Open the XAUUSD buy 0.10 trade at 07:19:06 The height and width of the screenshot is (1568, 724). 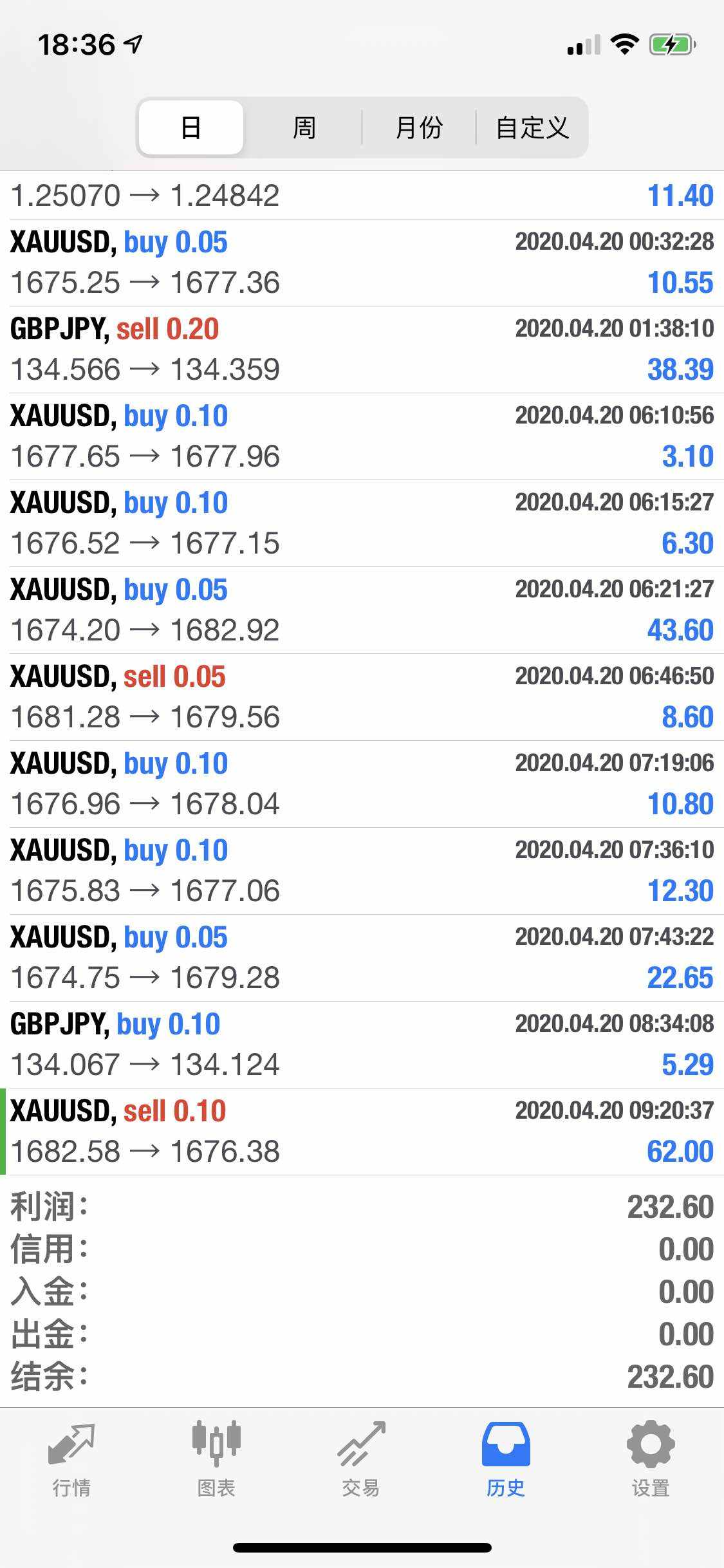coord(362,784)
